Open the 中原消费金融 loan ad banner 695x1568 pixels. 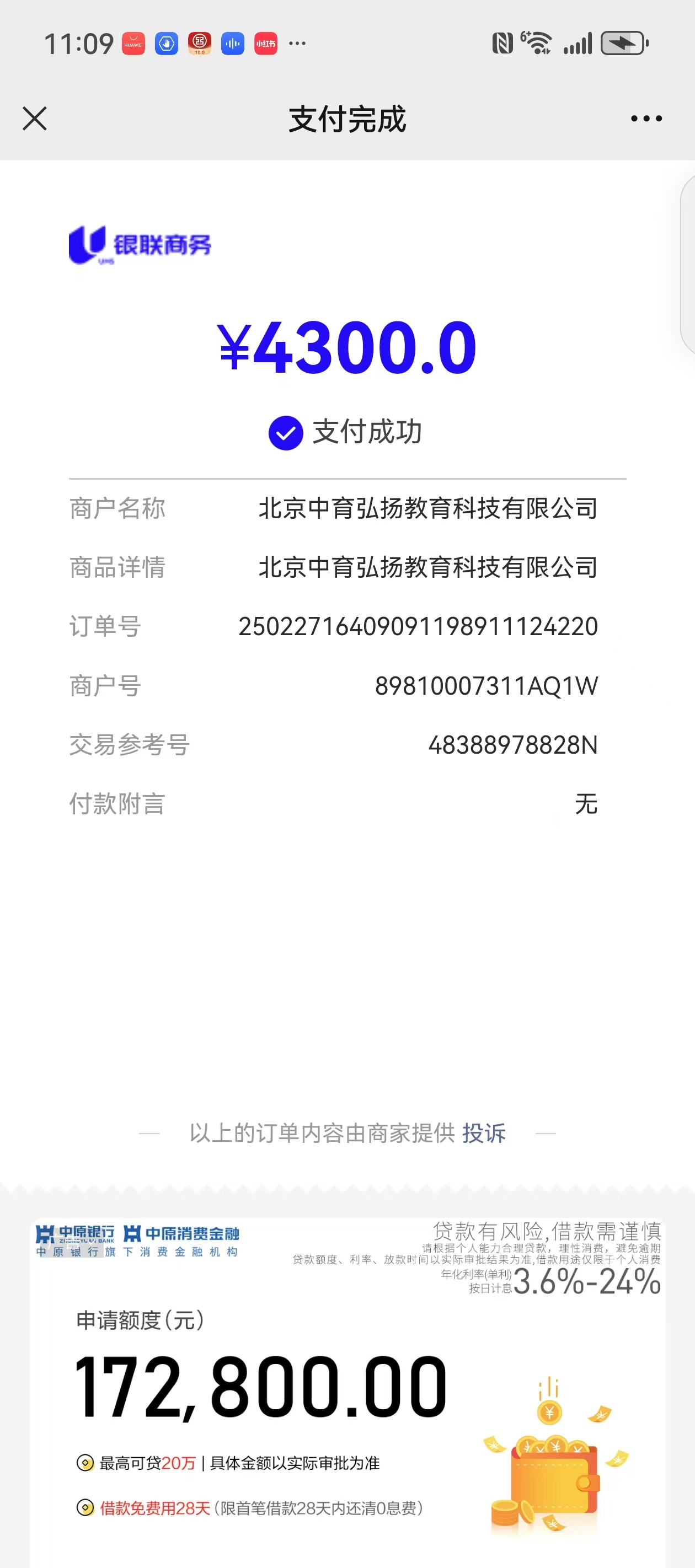coord(347,1392)
